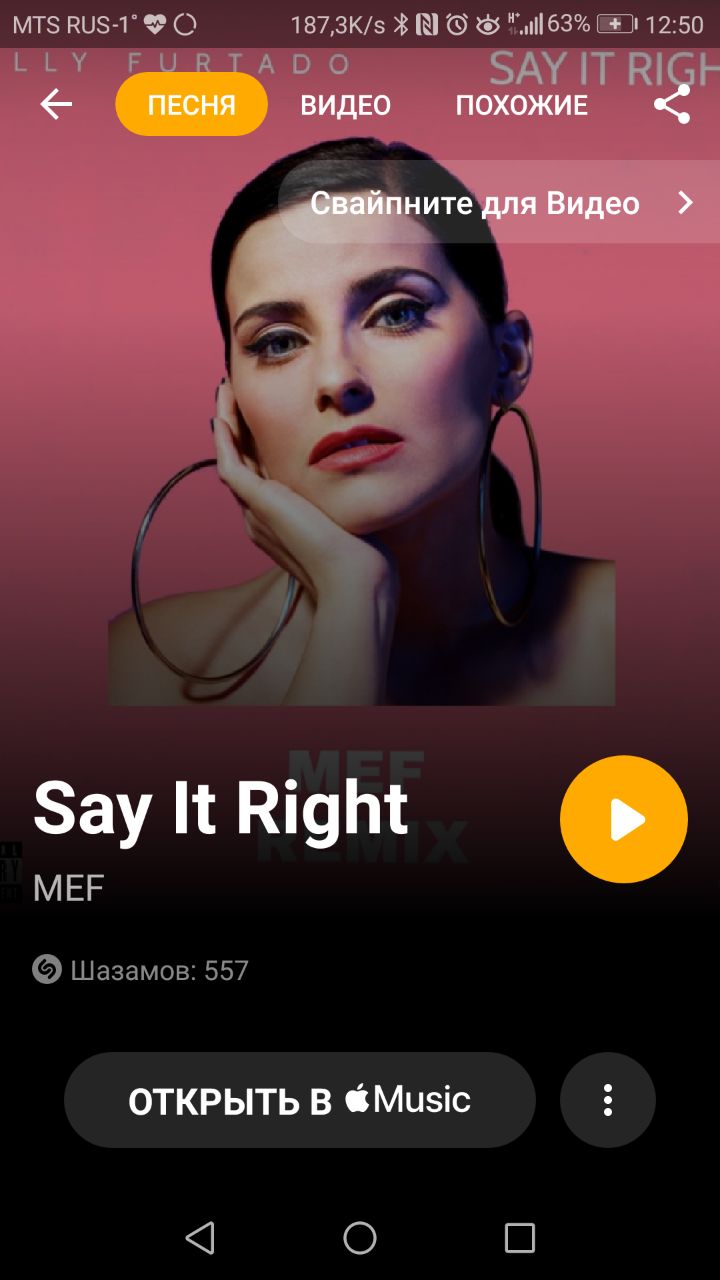Share this song via the share icon
This screenshot has height=1280, width=720.
[x=672, y=105]
